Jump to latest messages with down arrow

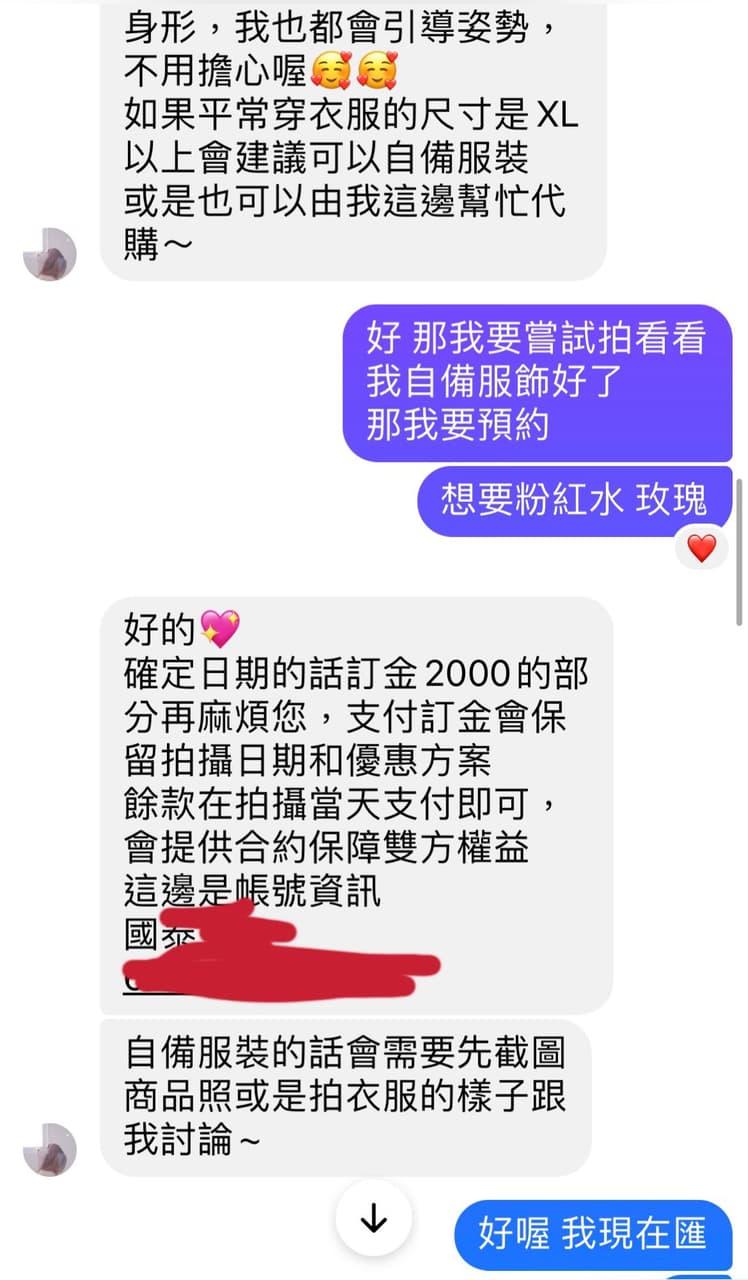pos(374,1219)
